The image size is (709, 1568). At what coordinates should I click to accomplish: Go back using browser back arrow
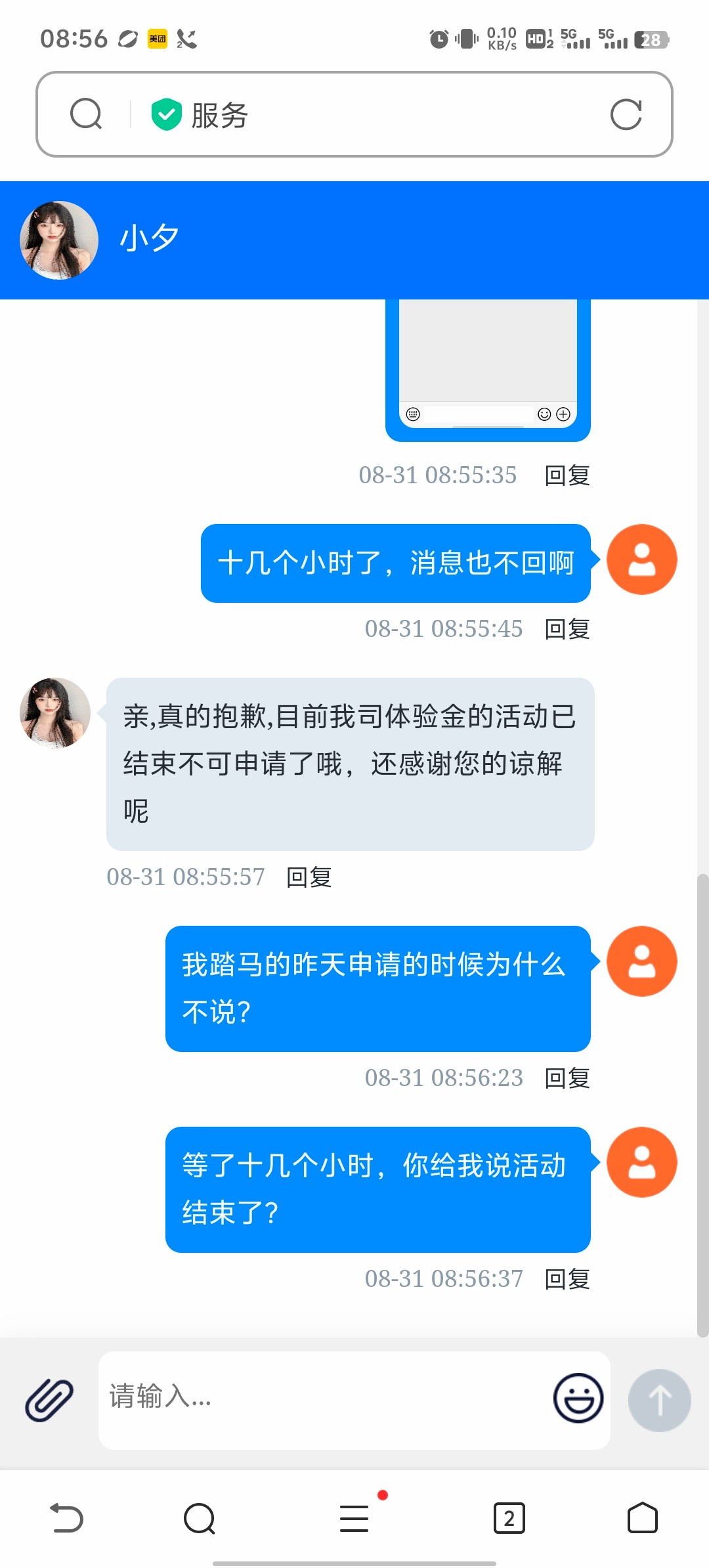[x=66, y=1518]
